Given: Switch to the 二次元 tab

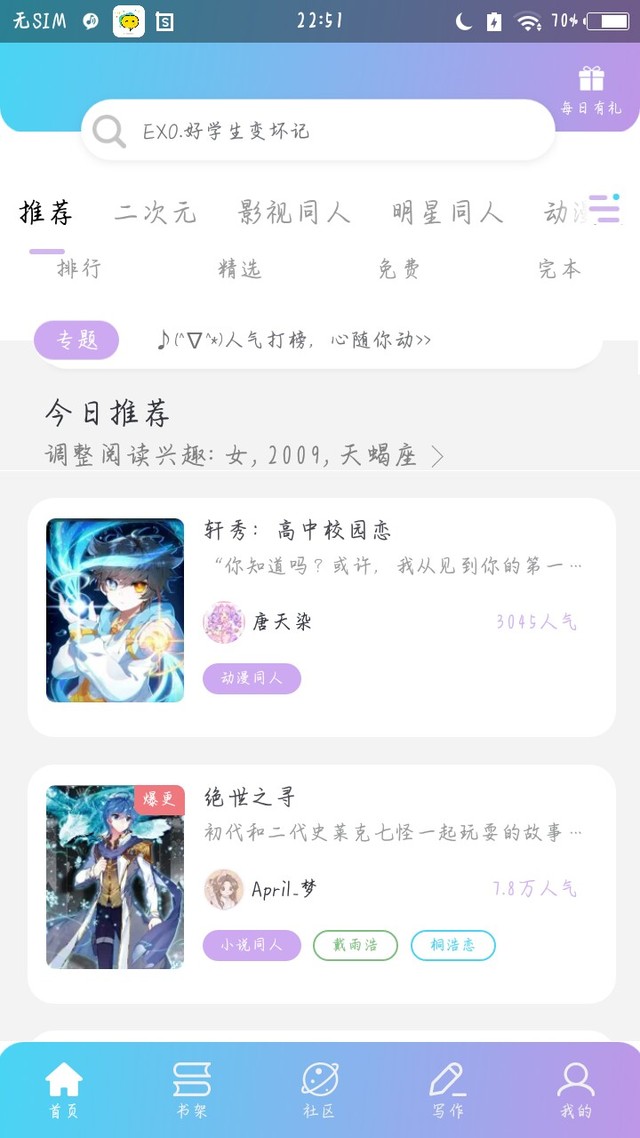Looking at the screenshot, I should 155,213.
